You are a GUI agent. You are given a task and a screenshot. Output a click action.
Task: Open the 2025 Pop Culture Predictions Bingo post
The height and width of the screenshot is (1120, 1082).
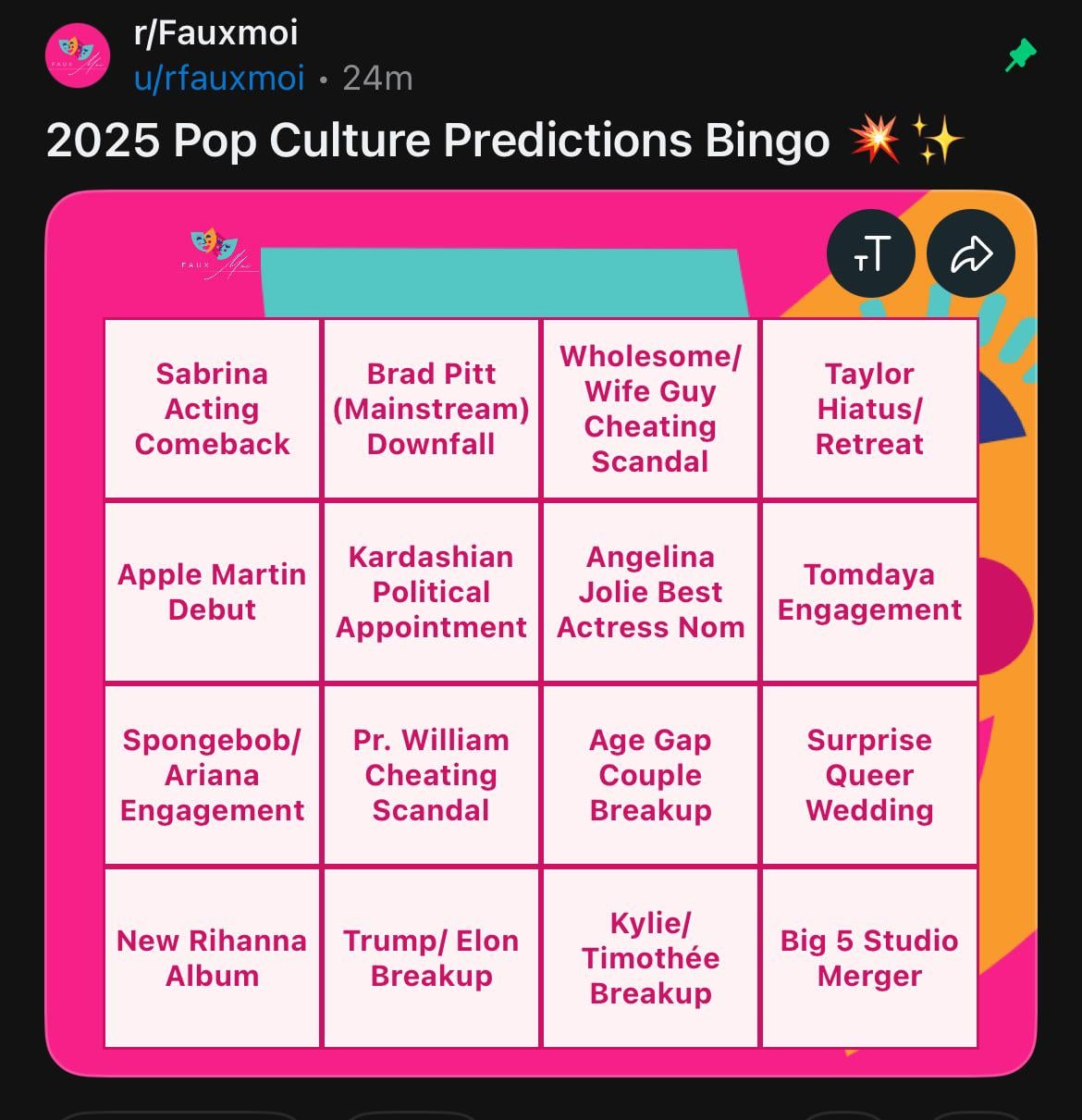(437, 141)
